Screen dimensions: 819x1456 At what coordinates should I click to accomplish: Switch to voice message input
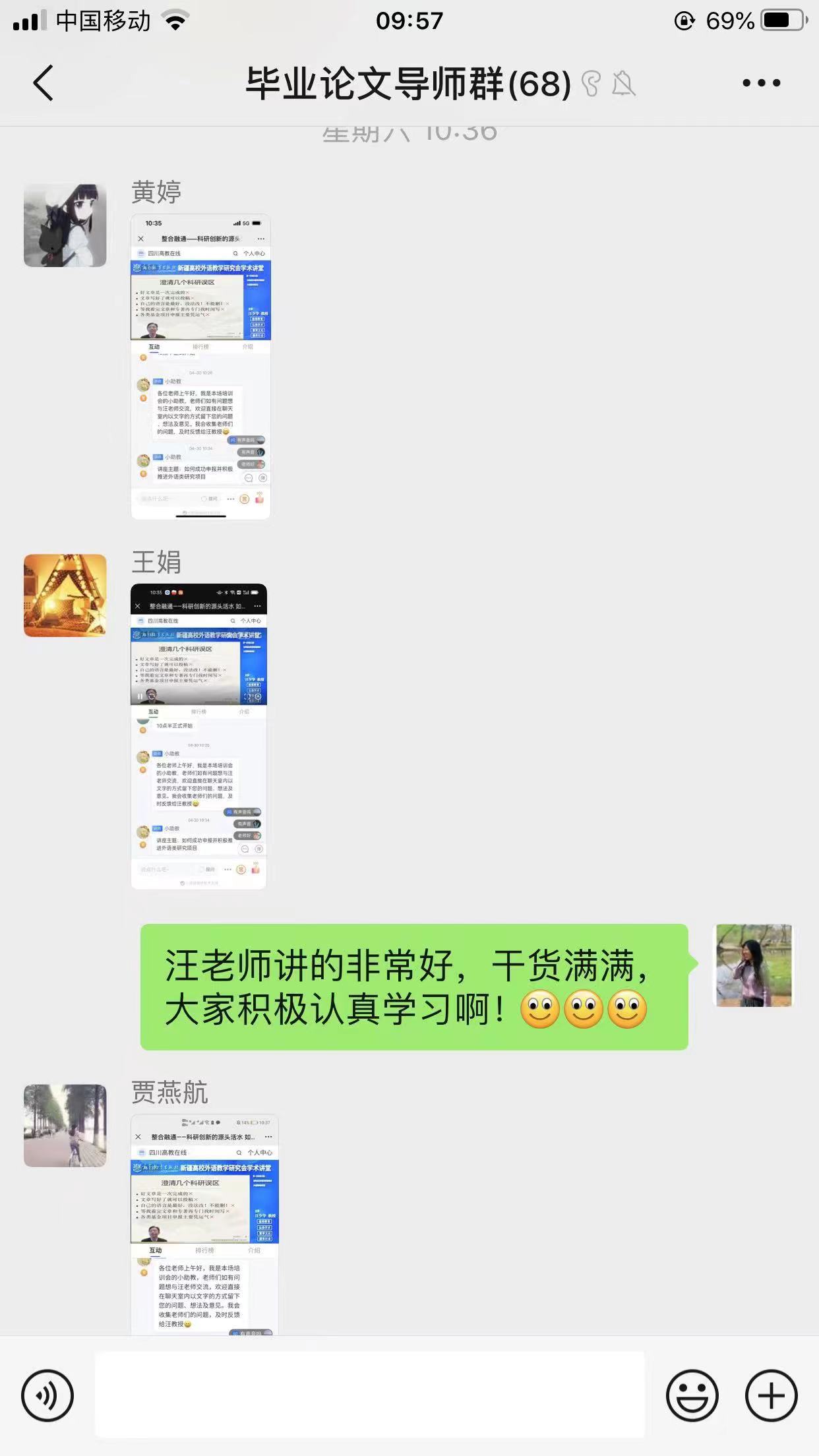click(x=47, y=1395)
